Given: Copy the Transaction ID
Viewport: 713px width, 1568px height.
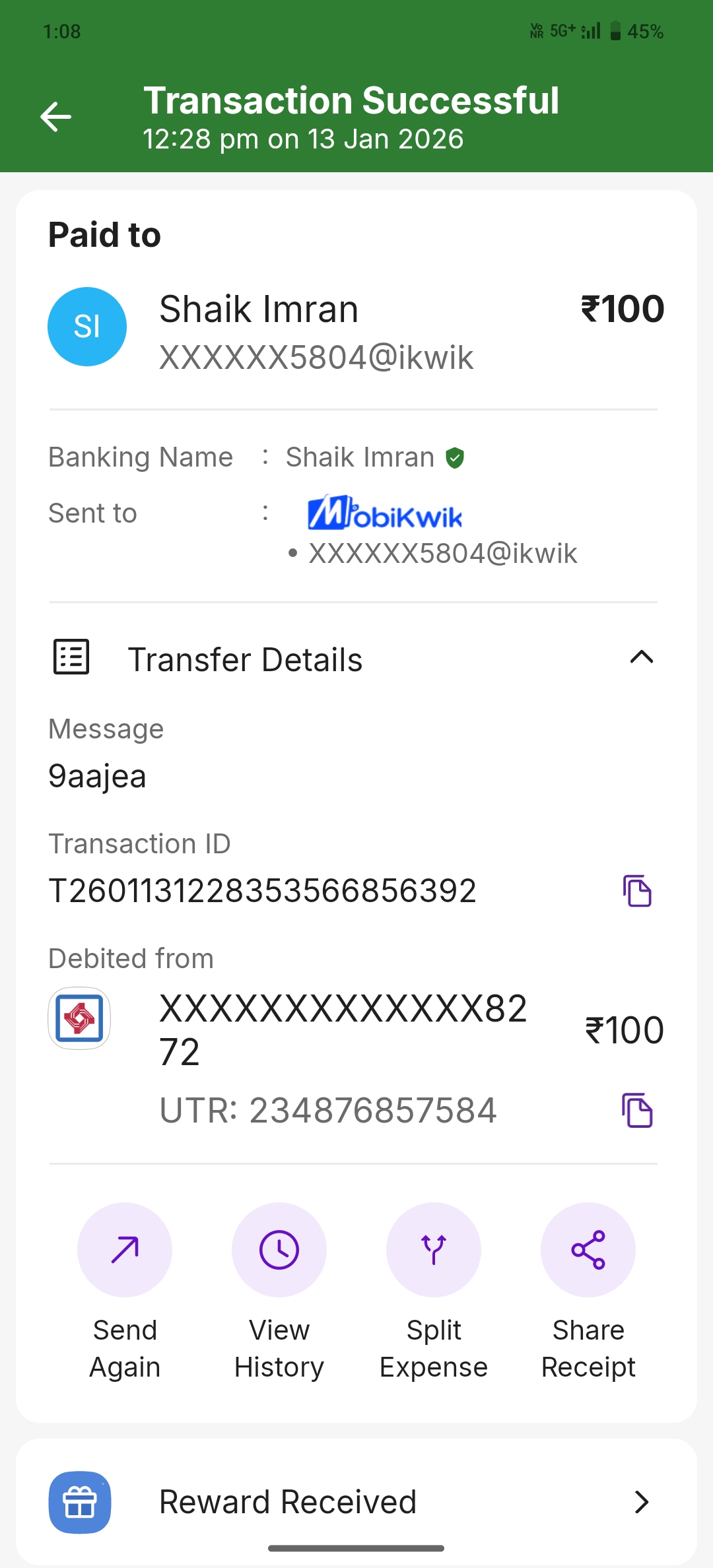Looking at the screenshot, I should click(x=637, y=891).
